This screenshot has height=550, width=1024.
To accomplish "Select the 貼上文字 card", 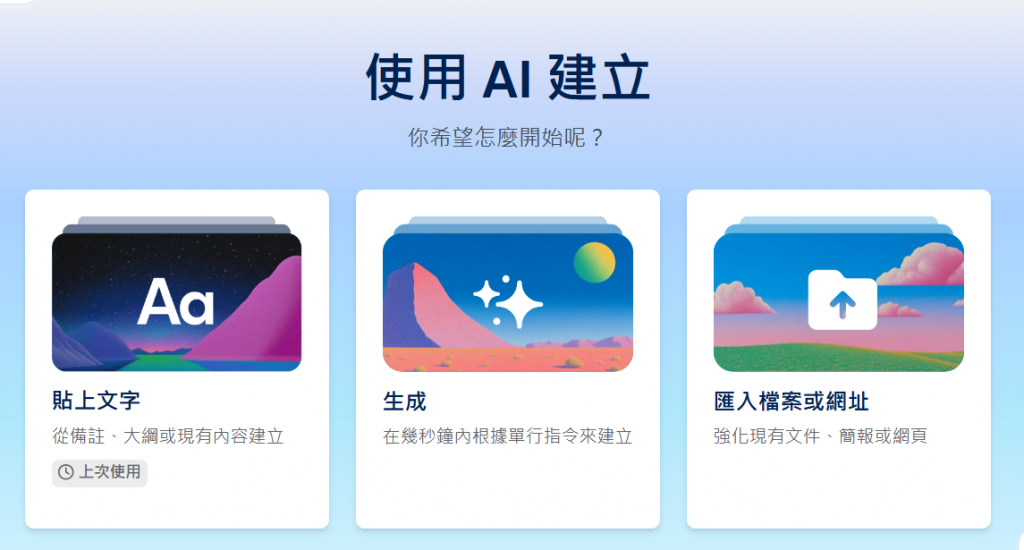I will pyautogui.click(x=177, y=358).
